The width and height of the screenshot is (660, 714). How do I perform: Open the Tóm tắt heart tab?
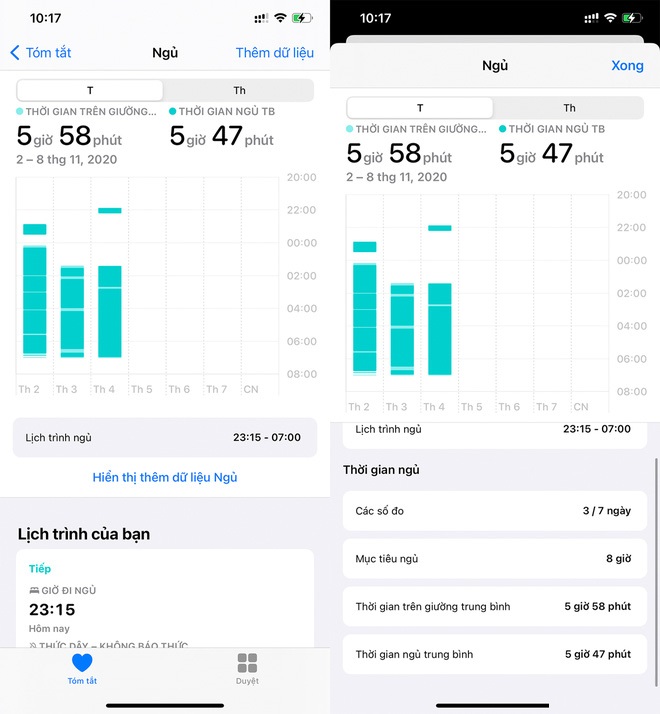[82, 668]
